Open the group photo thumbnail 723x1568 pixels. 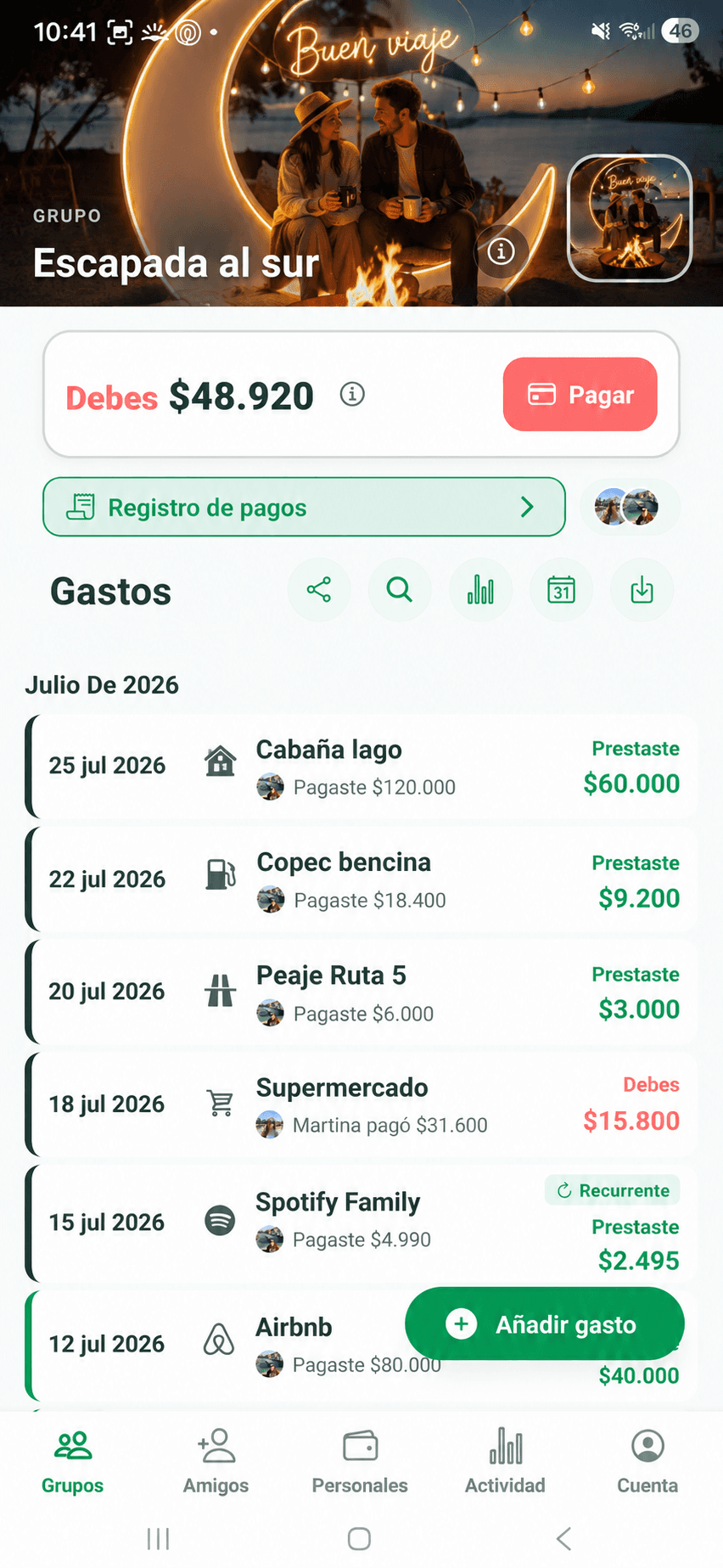coord(630,218)
